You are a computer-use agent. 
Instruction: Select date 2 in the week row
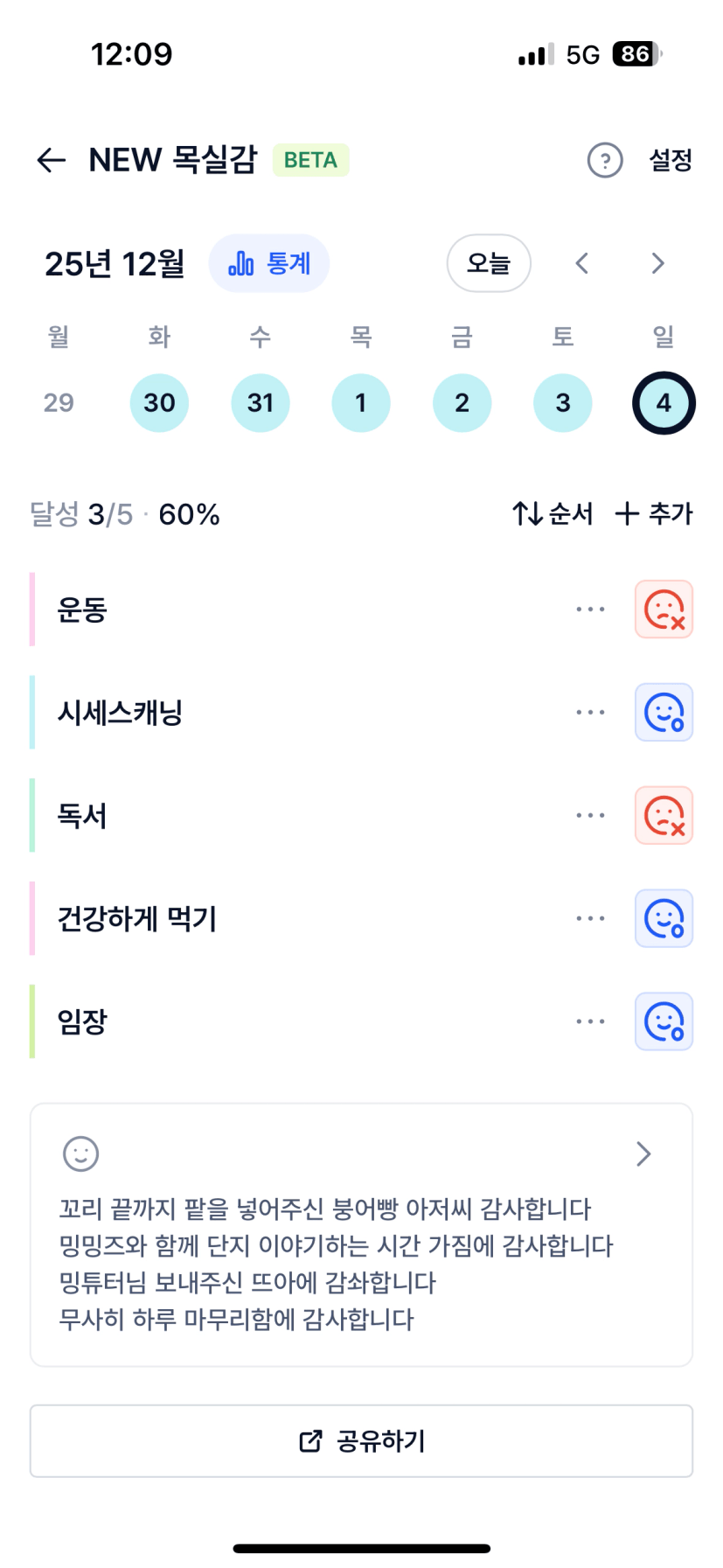point(462,403)
